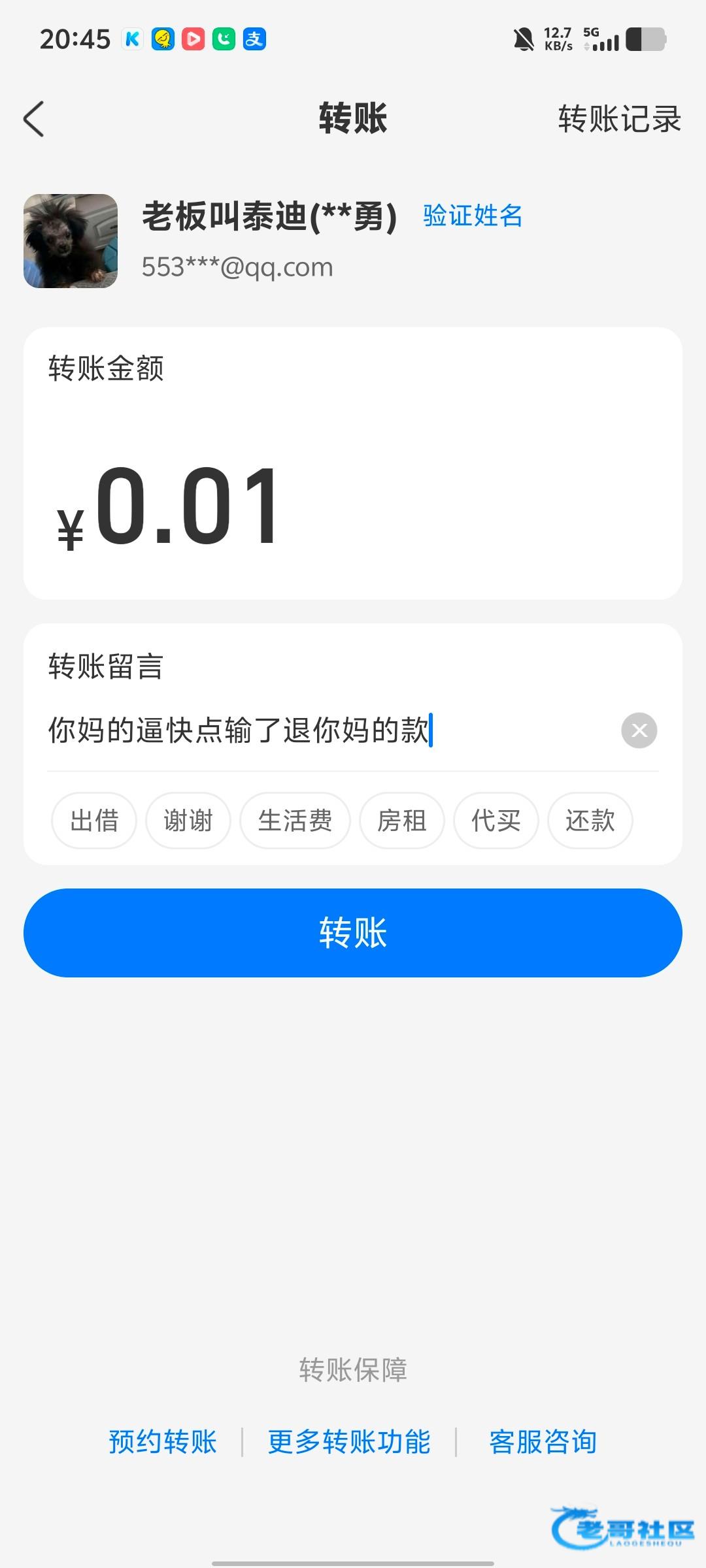Go back from the transfer page
Screen dimensions: 706x1568
coord(34,119)
